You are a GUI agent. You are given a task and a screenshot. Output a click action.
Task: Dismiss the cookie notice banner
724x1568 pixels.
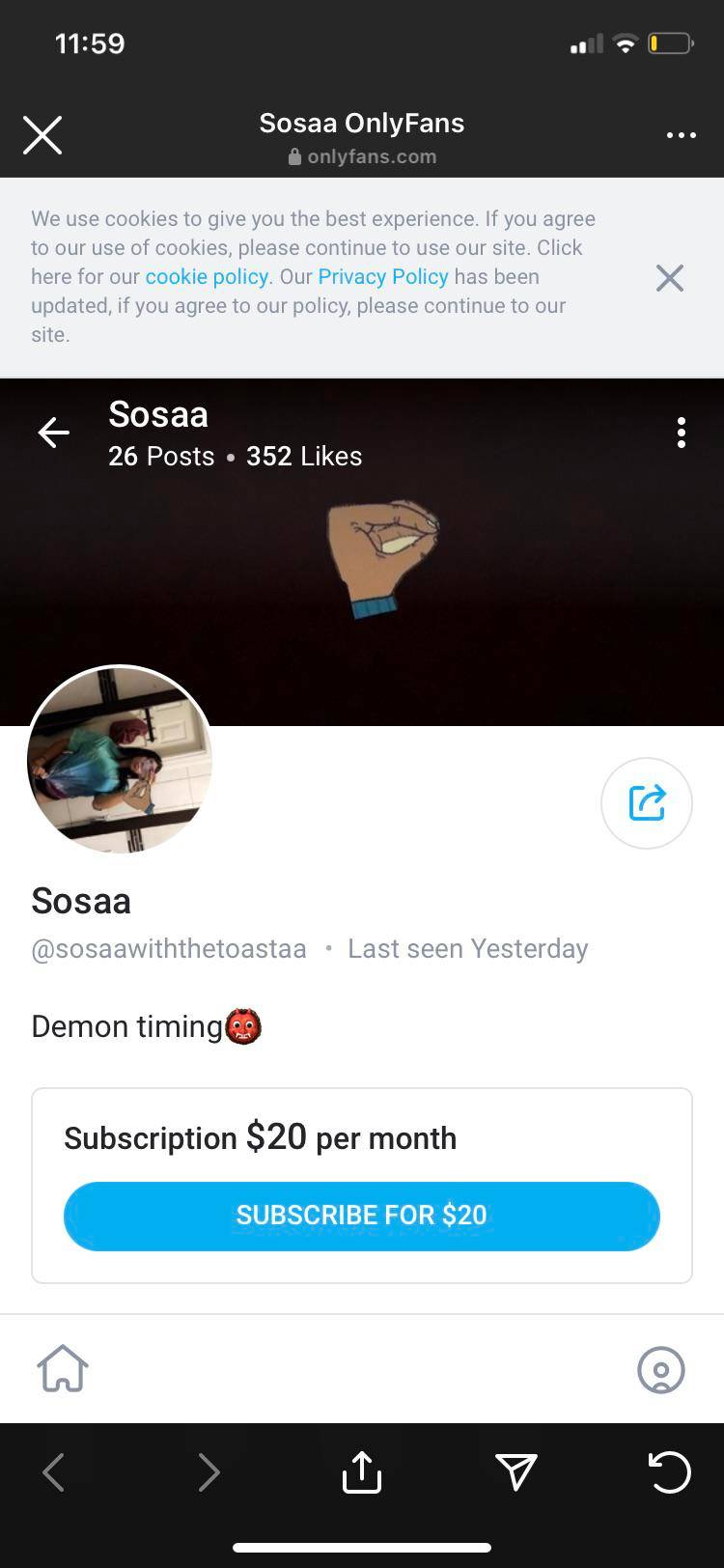(669, 278)
